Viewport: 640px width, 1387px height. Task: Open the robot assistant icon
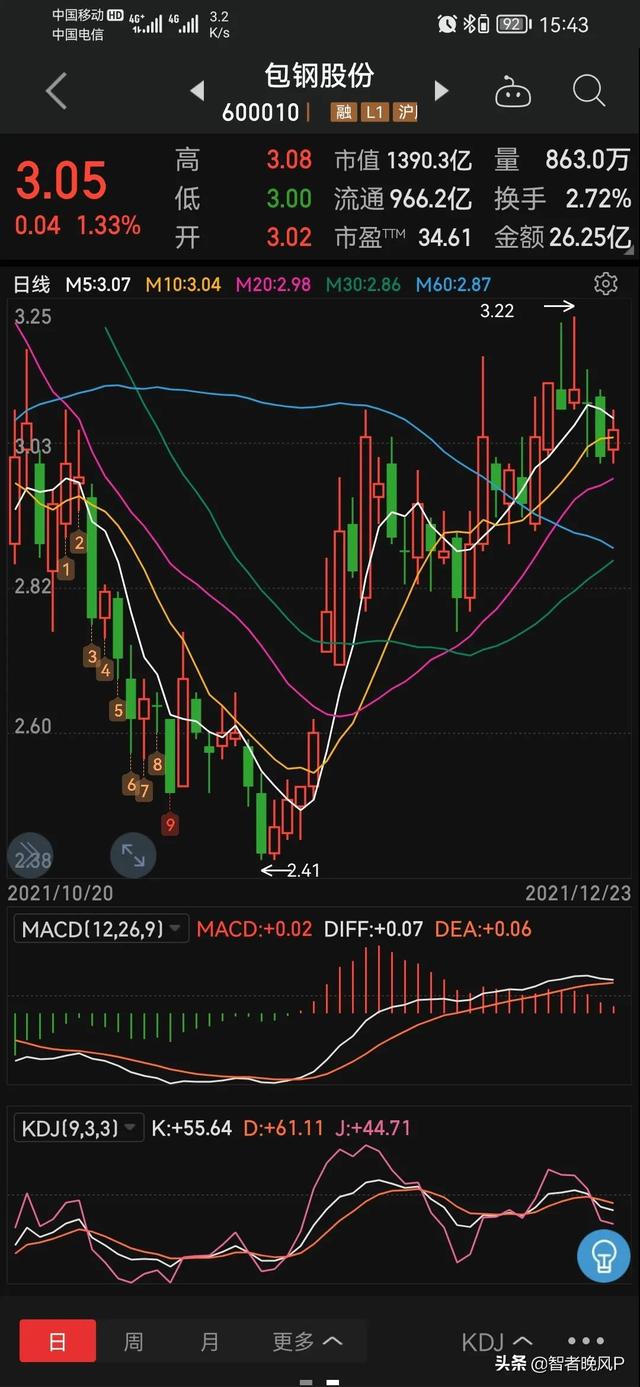click(513, 92)
